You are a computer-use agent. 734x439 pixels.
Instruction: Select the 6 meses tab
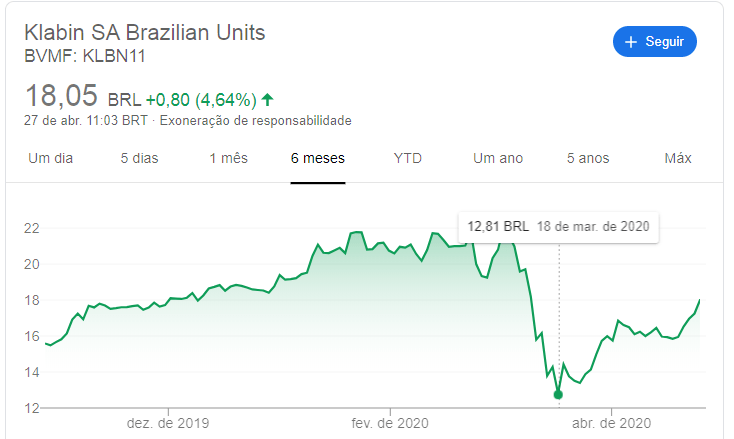click(318, 158)
